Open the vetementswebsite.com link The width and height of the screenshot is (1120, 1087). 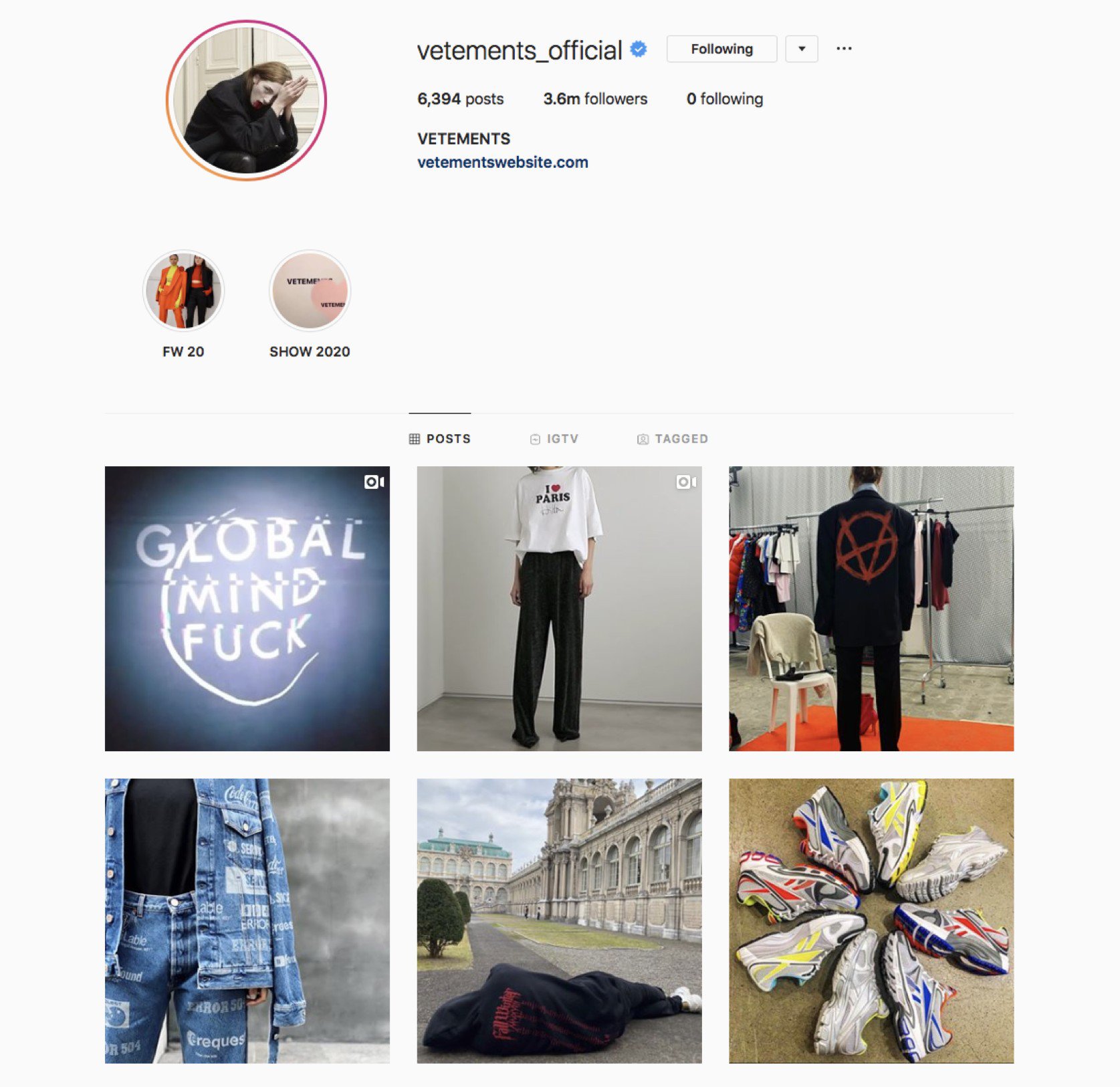click(502, 162)
